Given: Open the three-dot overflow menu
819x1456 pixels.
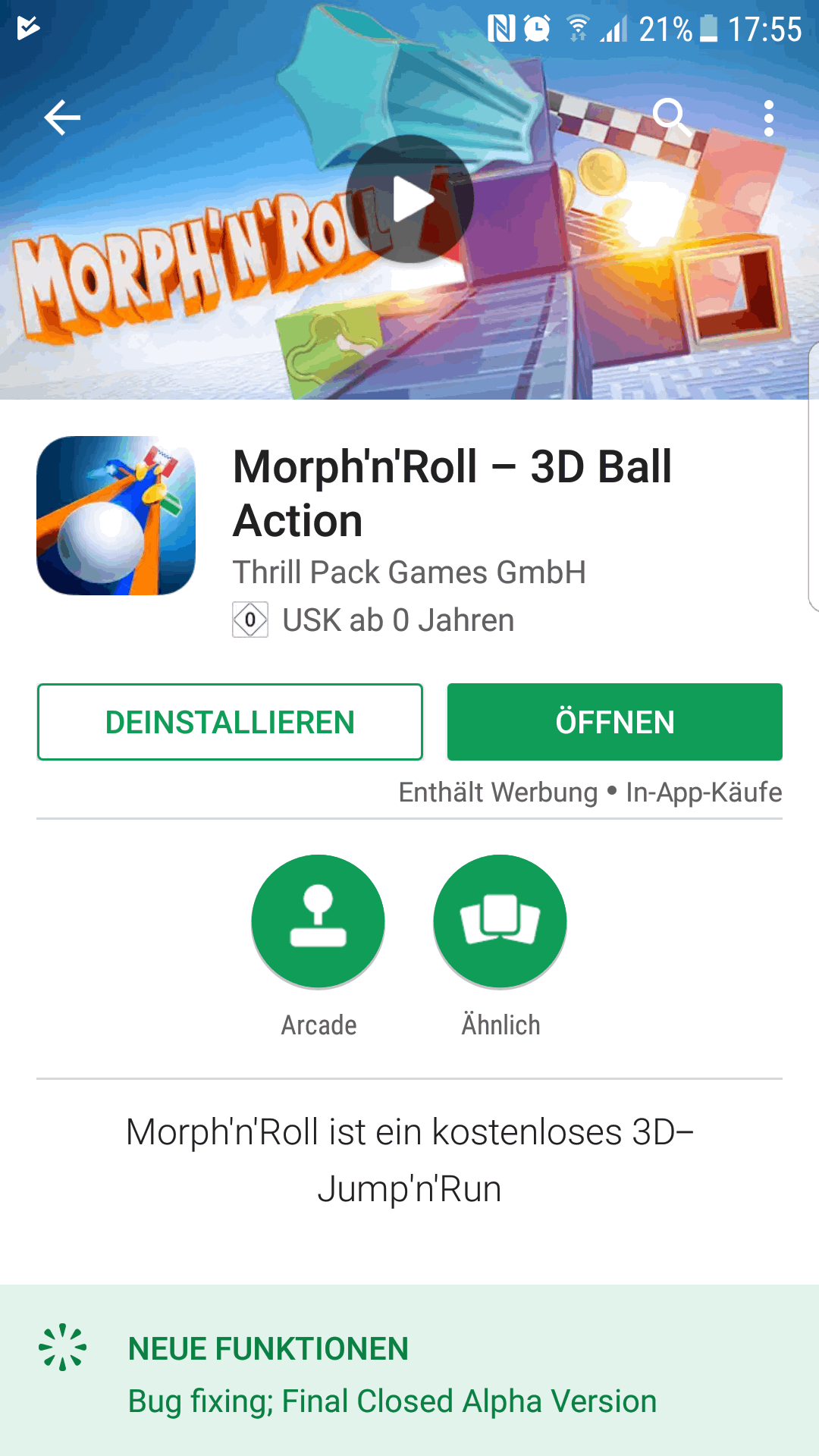Looking at the screenshot, I should pyautogui.click(x=768, y=118).
